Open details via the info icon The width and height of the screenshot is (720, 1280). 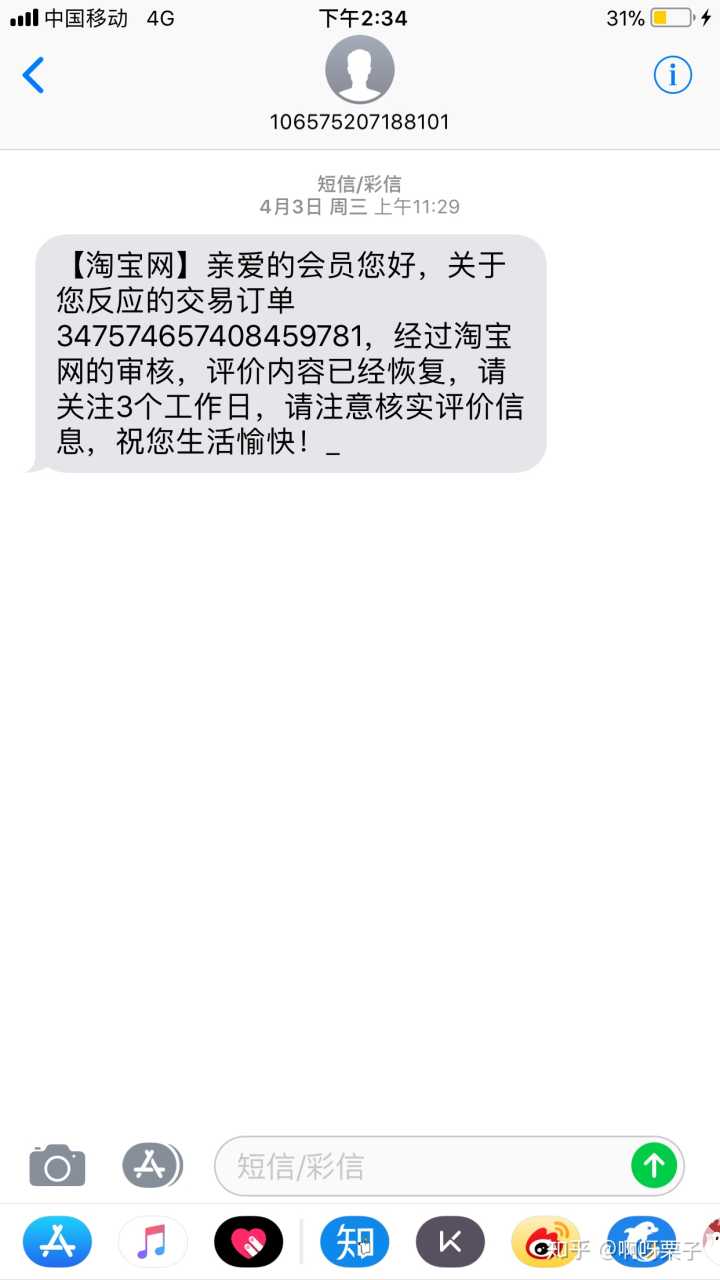click(x=672, y=75)
